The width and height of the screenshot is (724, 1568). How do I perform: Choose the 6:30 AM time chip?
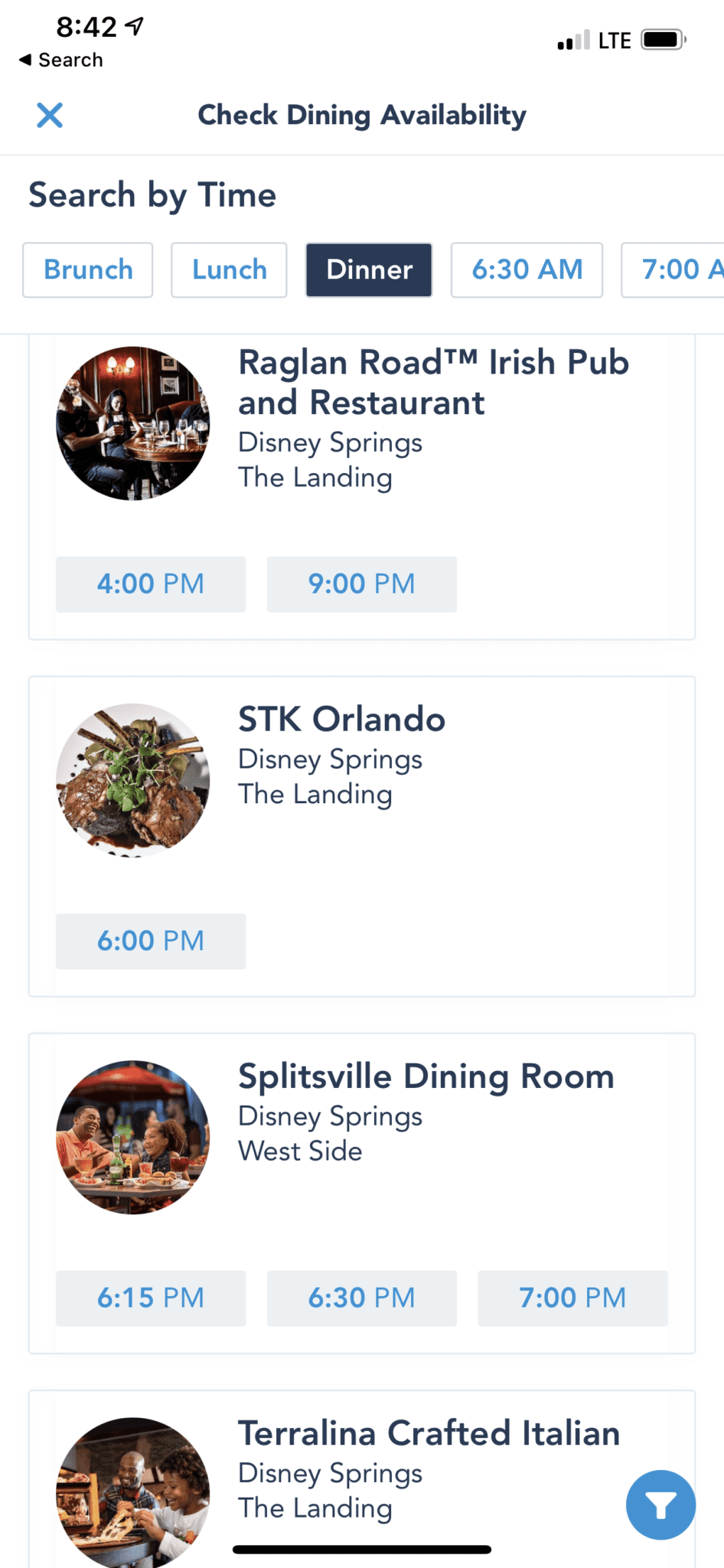[x=527, y=270]
